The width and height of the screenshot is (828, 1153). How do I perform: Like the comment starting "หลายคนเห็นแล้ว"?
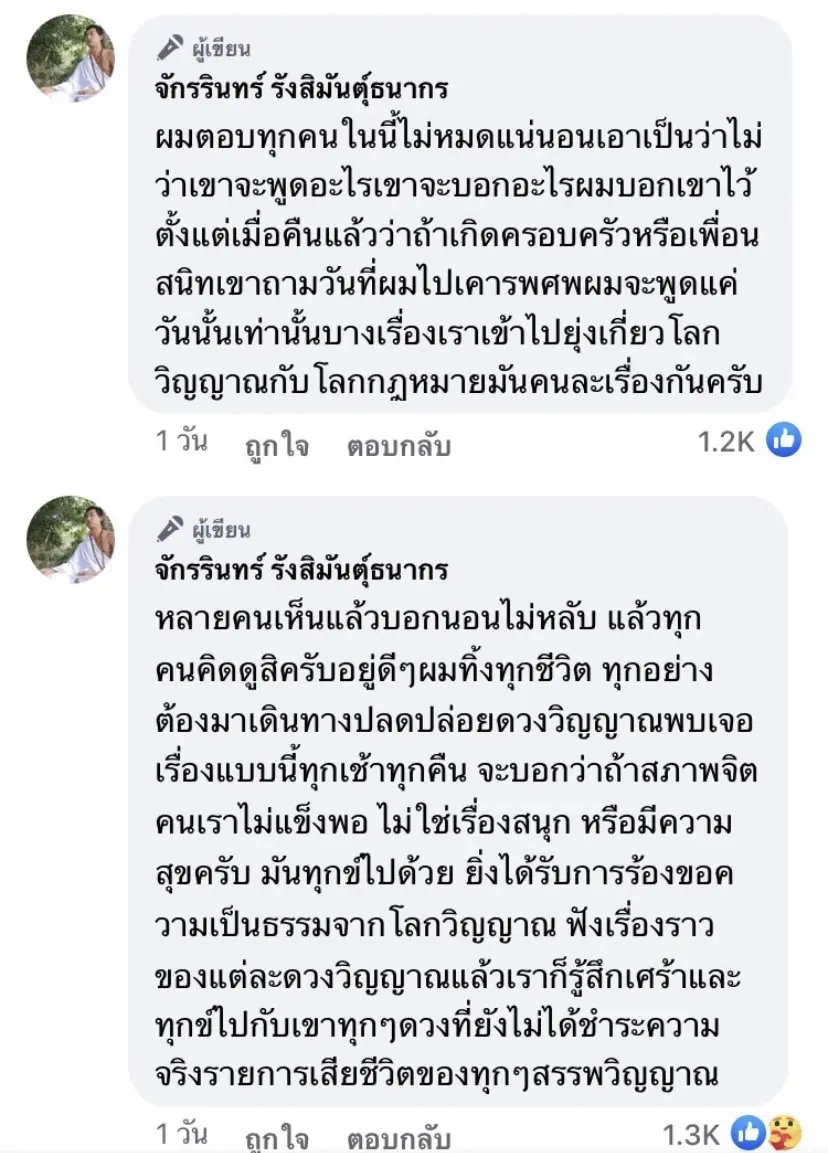click(277, 1138)
